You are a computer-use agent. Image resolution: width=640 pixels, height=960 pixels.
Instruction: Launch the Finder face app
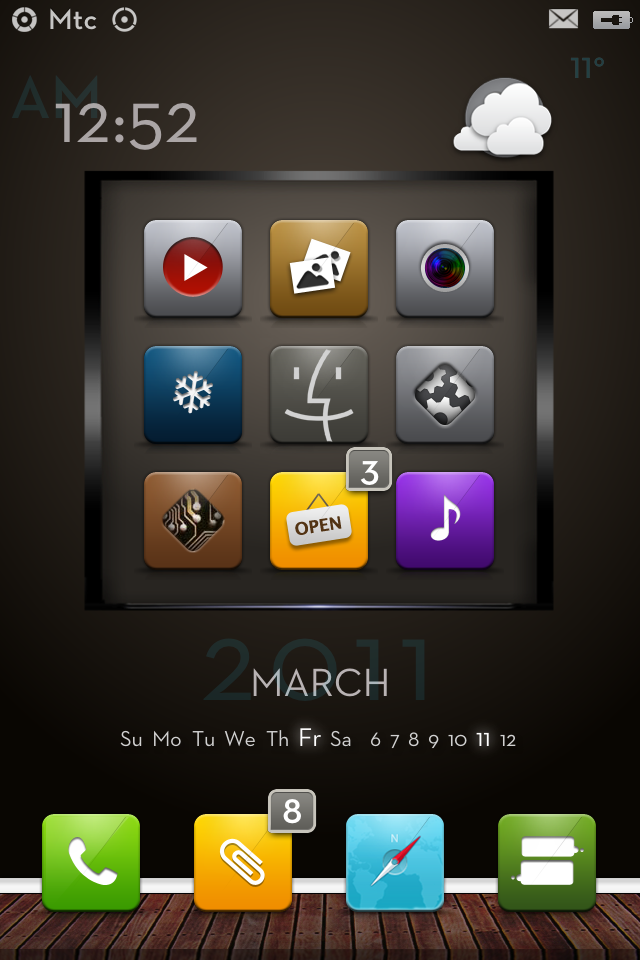tap(319, 394)
